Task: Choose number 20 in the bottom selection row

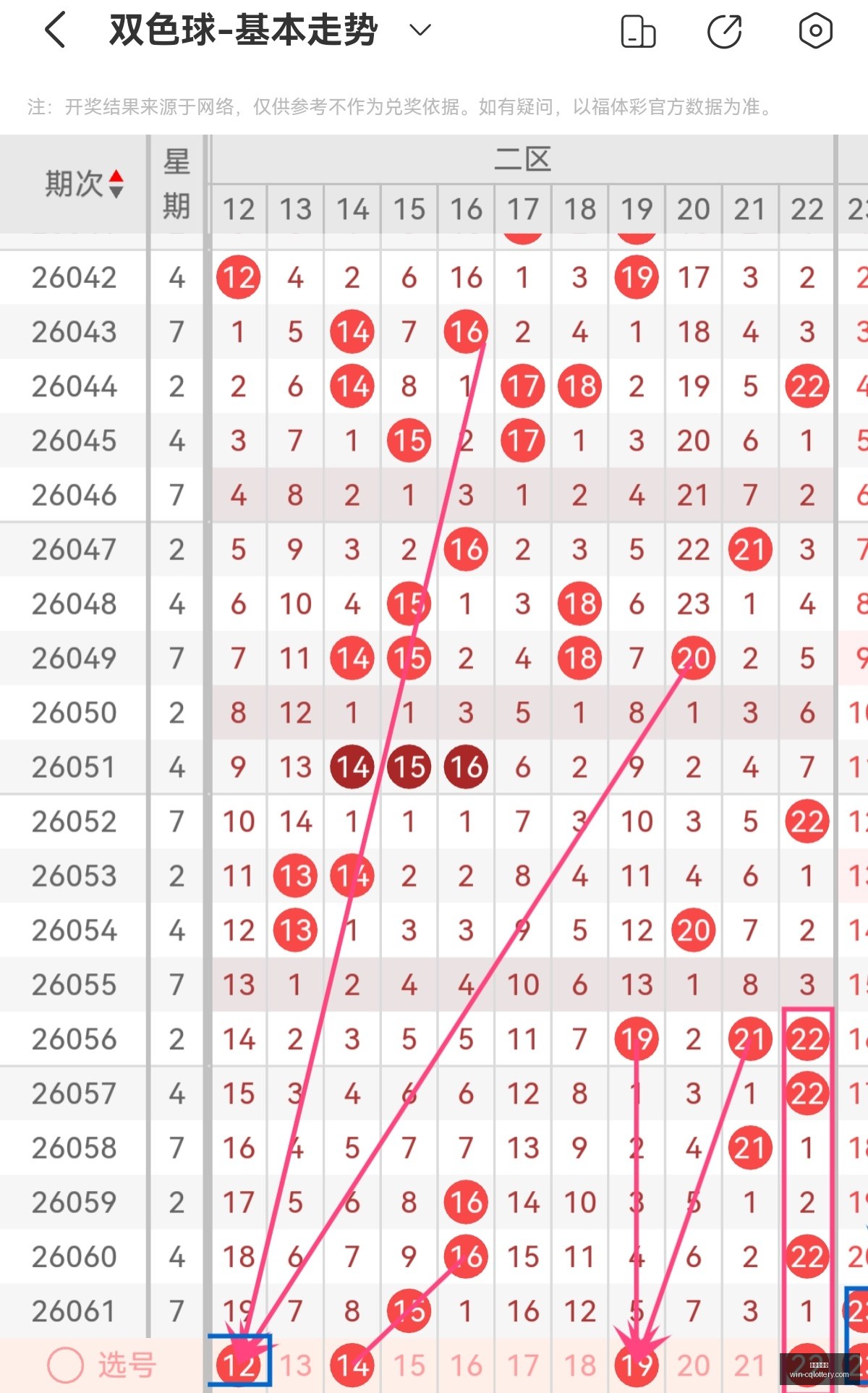Action: [693, 1366]
